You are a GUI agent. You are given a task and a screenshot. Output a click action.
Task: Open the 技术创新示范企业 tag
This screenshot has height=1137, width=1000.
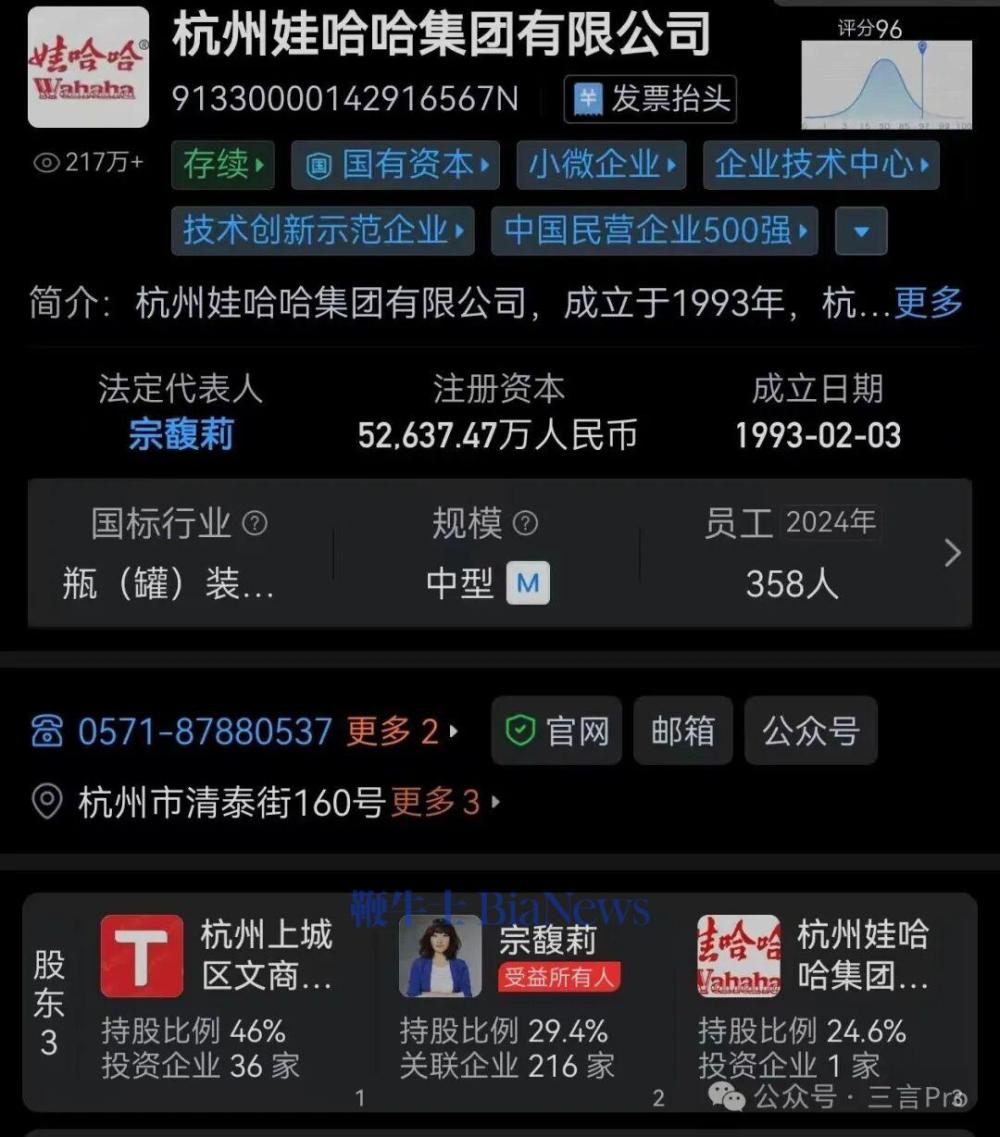322,231
